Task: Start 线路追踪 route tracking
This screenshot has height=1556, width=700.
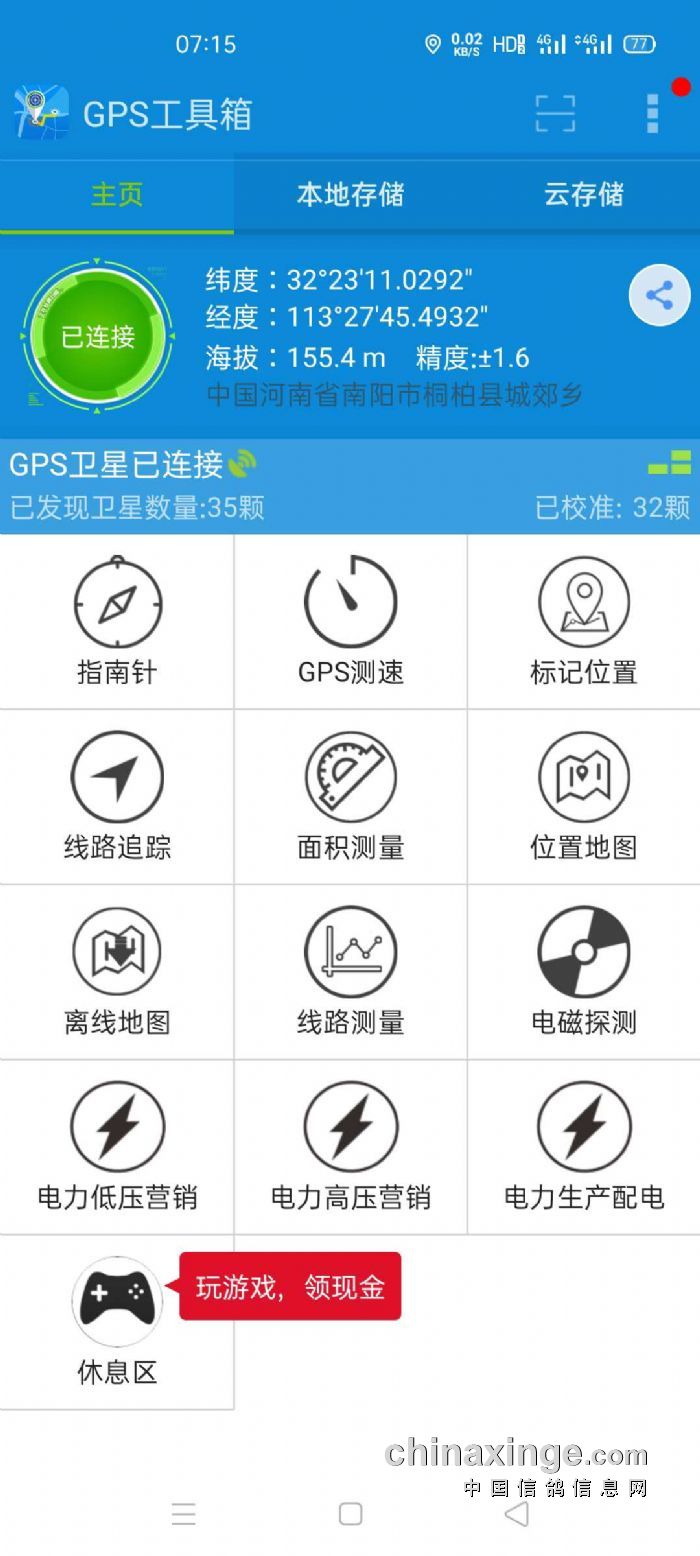Action: click(x=117, y=797)
